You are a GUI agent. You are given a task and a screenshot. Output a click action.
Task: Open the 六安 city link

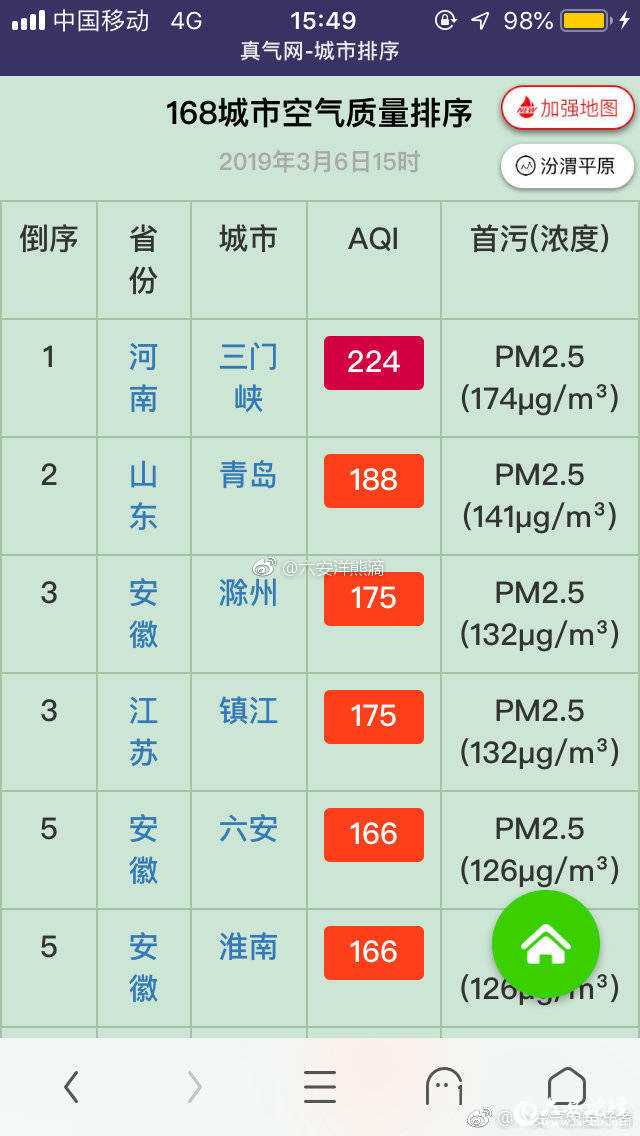(x=248, y=829)
